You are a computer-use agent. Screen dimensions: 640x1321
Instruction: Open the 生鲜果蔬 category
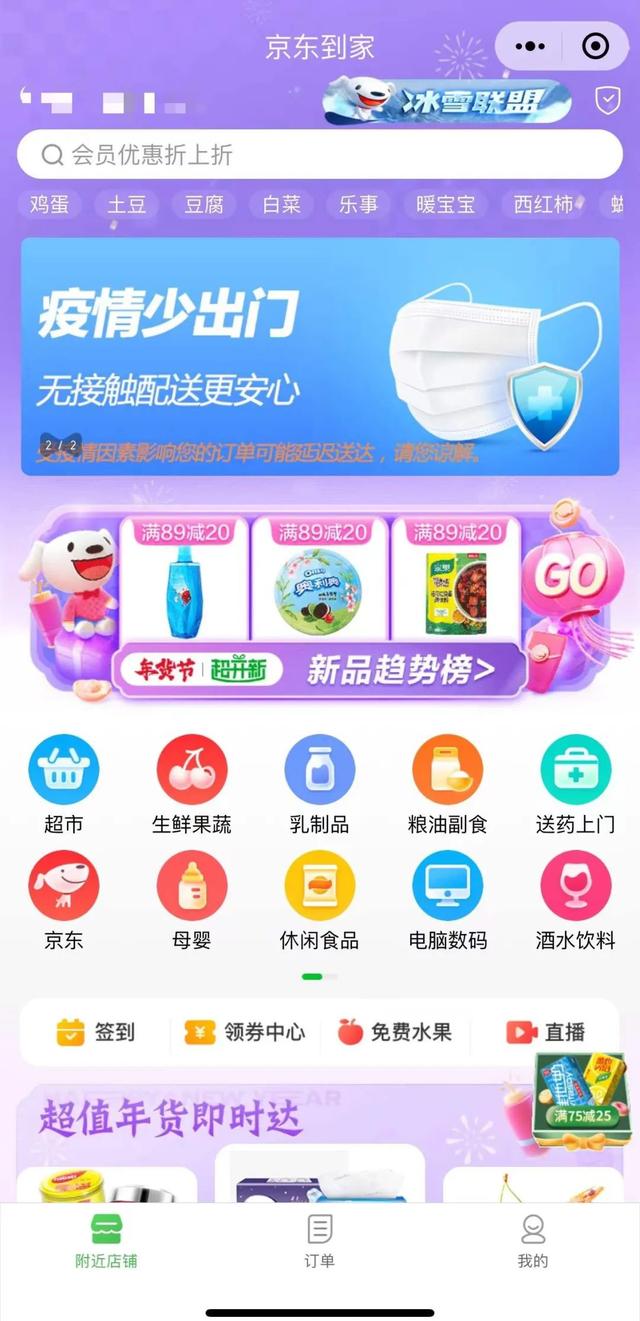coord(191,784)
